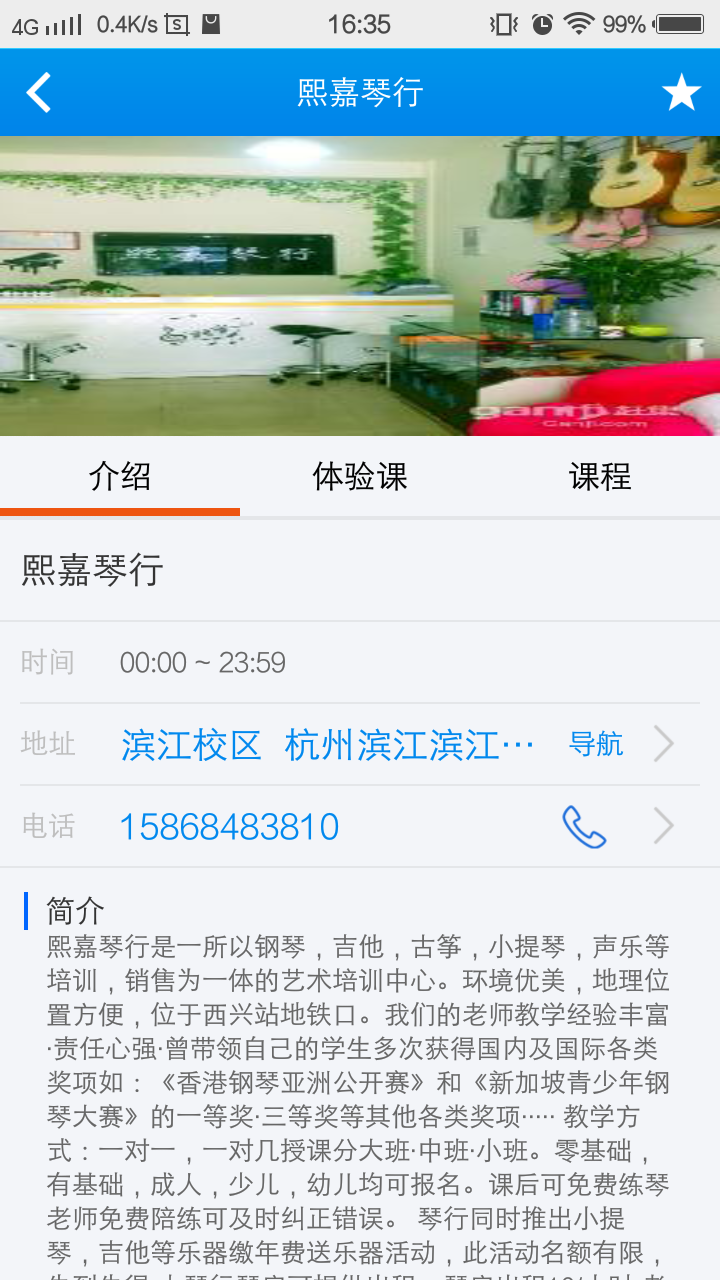Tap the back arrow to return
The width and height of the screenshot is (720, 1280).
(x=38, y=92)
